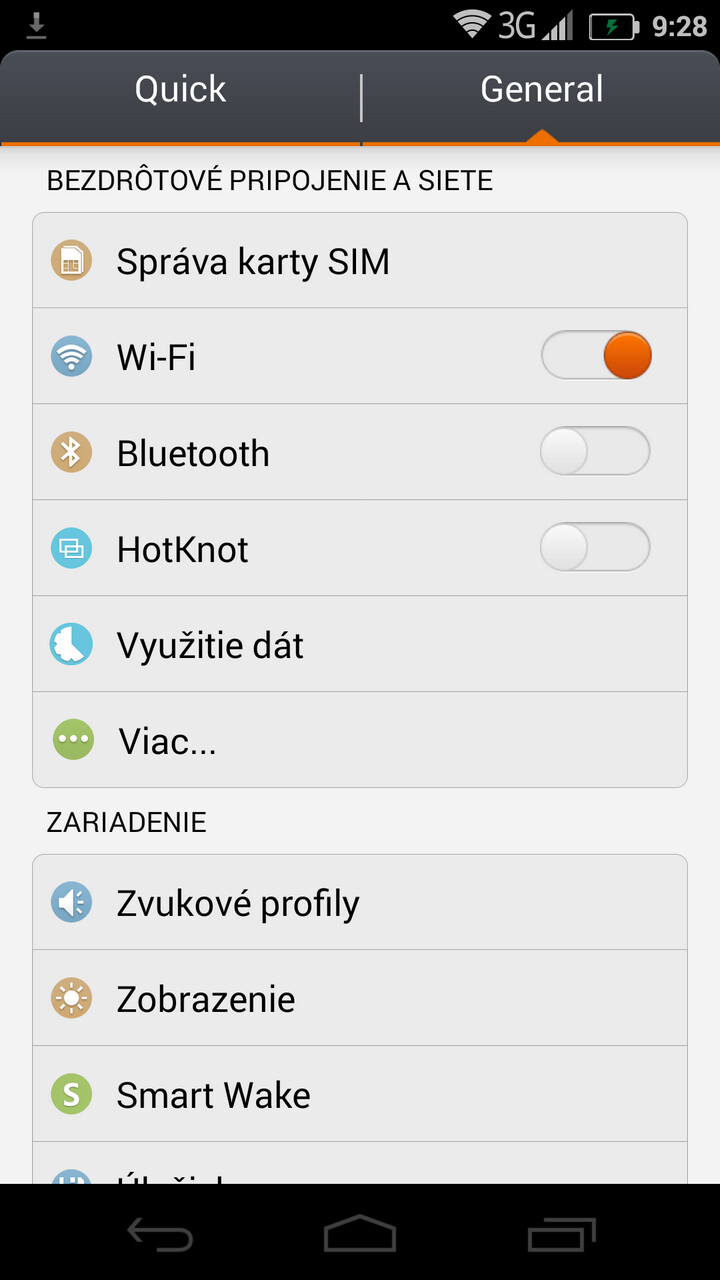
Task: Turn off the Wi-Fi switch
Action: click(x=596, y=357)
